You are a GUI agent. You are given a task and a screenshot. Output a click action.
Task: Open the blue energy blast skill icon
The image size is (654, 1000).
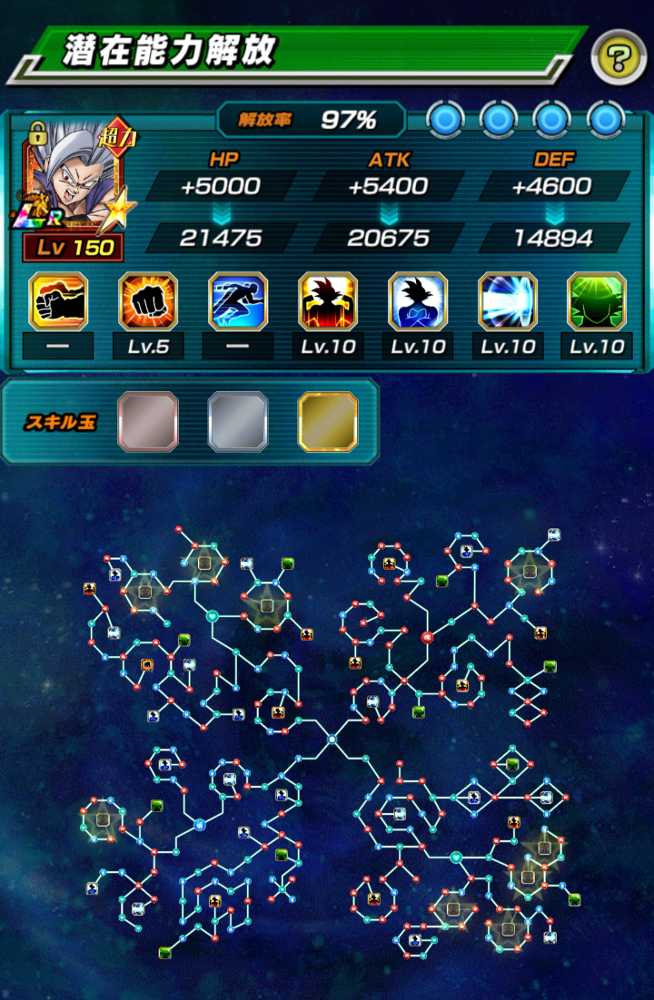pos(507,301)
